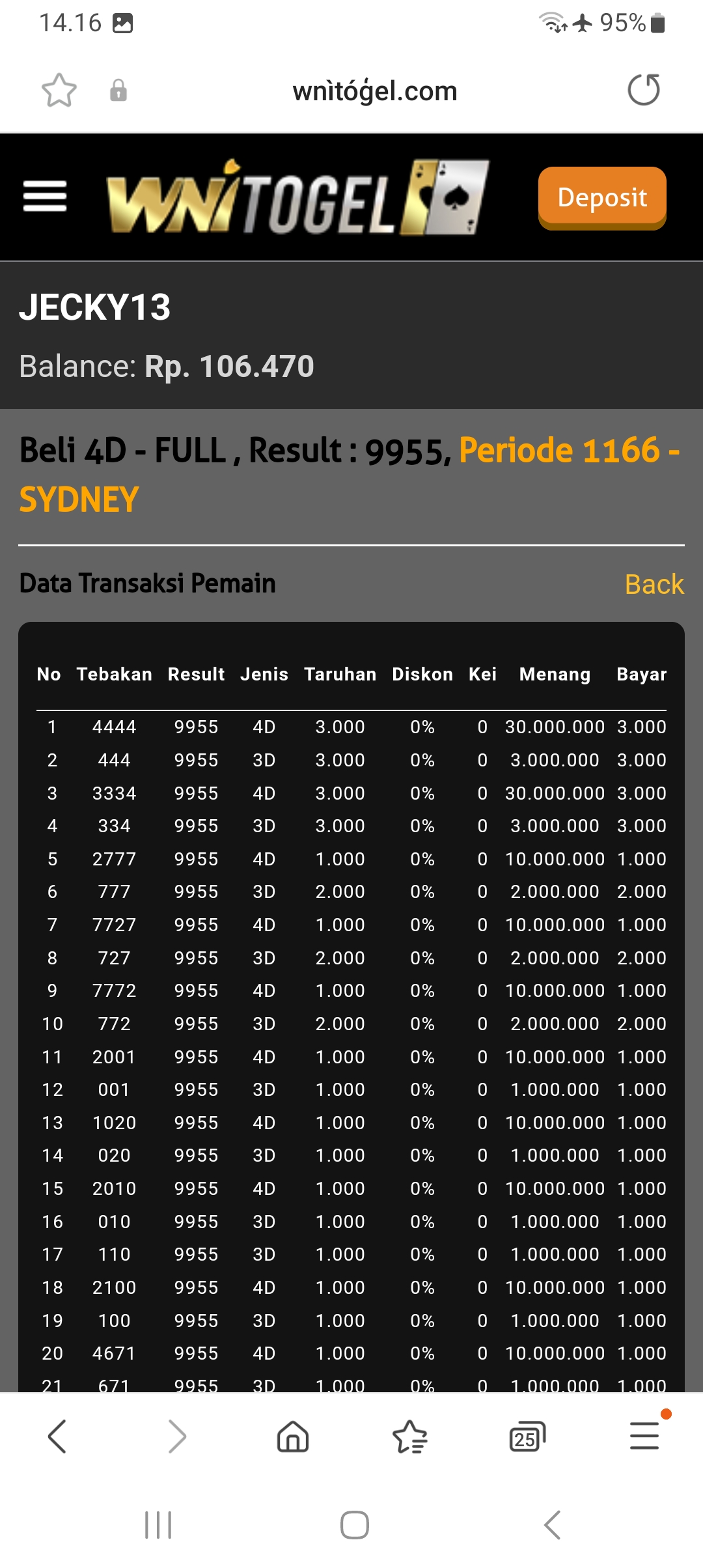This screenshot has height=1568, width=703.
Task: Tap the wnitogel.com address bar
Action: coord(375,91)
